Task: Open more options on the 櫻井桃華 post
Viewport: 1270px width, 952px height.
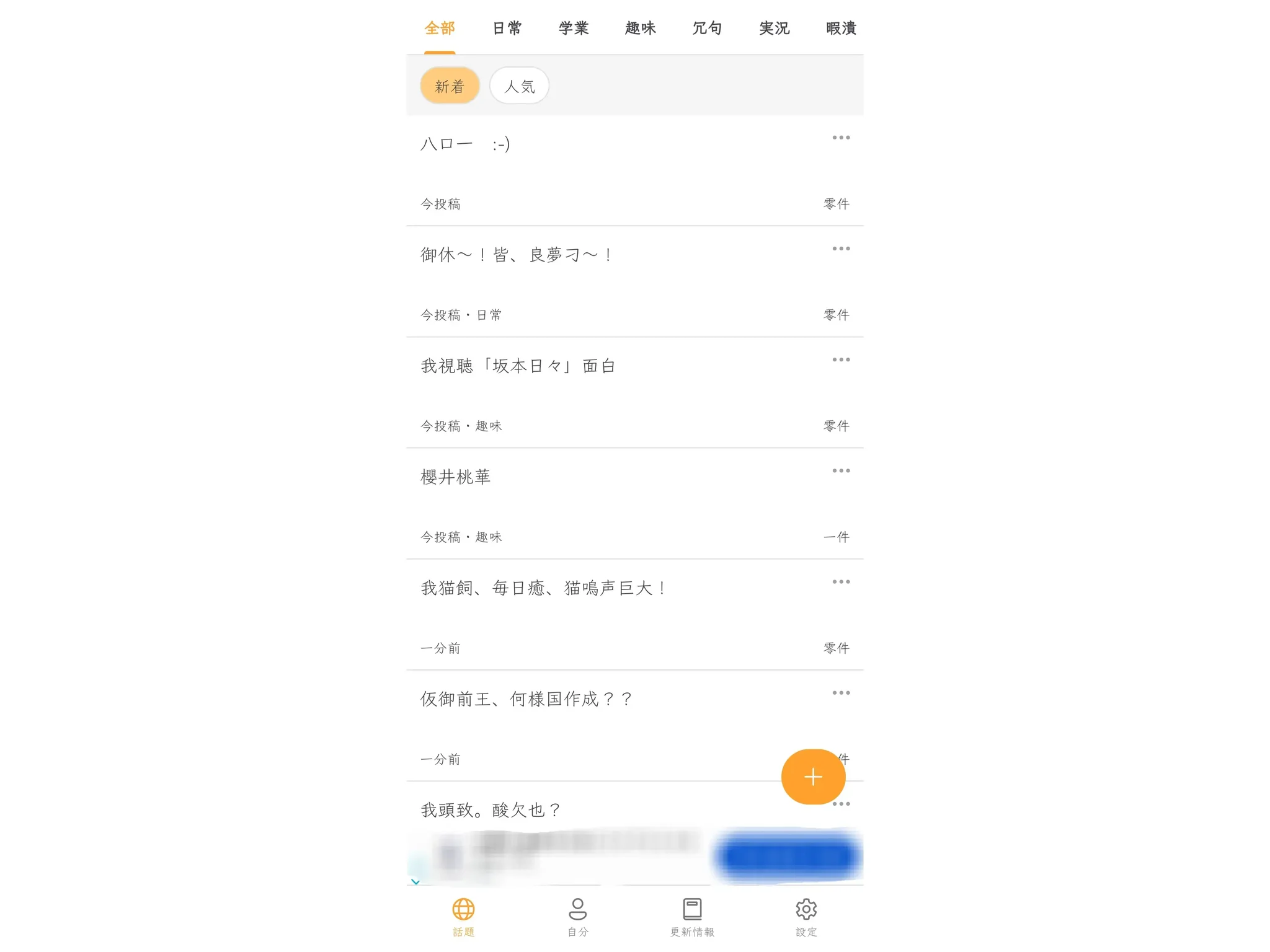Action: click(x=841, y=471)
